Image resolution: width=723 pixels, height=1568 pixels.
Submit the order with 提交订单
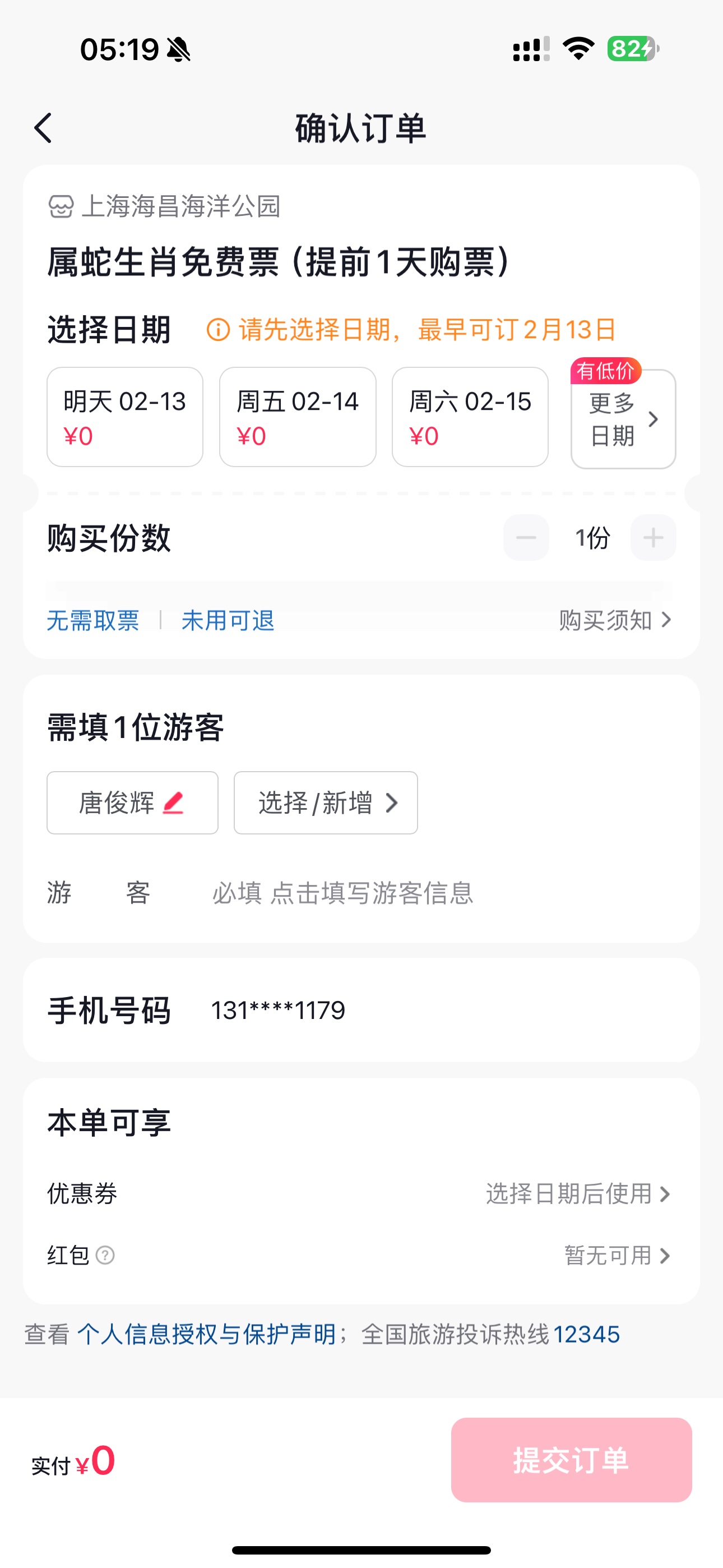571,1460
